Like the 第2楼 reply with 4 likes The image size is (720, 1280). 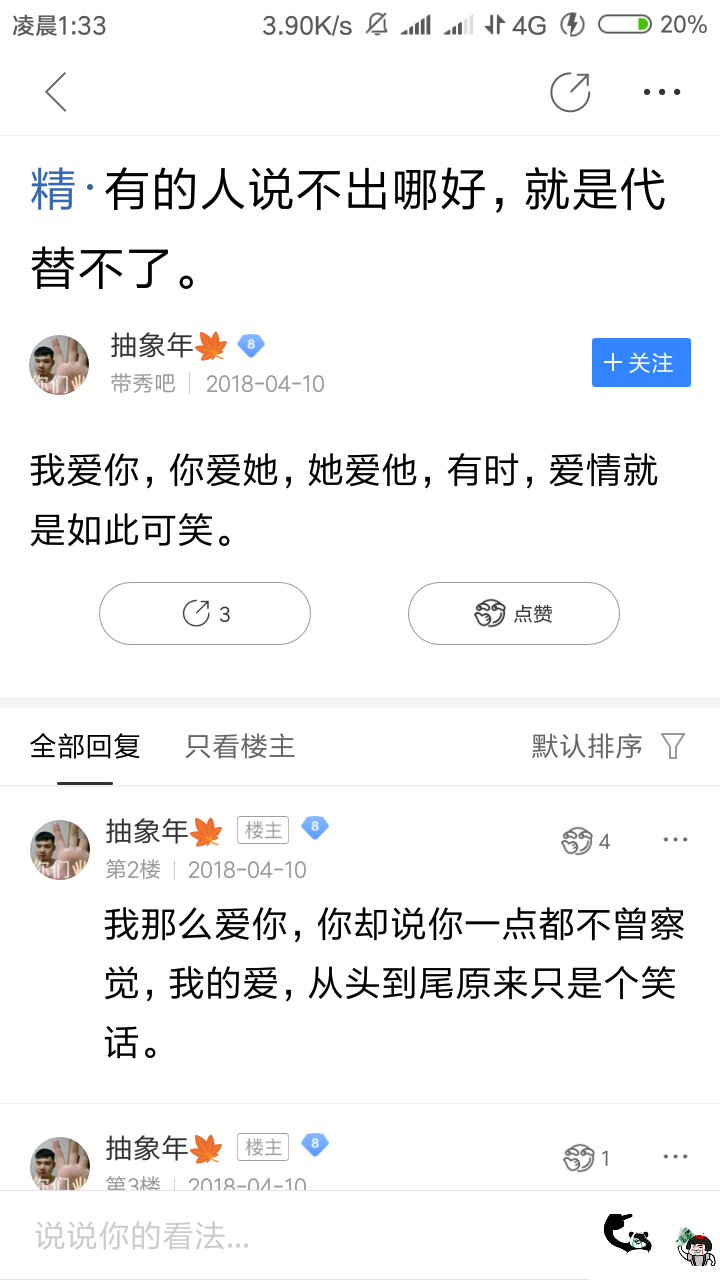(585, 841)
